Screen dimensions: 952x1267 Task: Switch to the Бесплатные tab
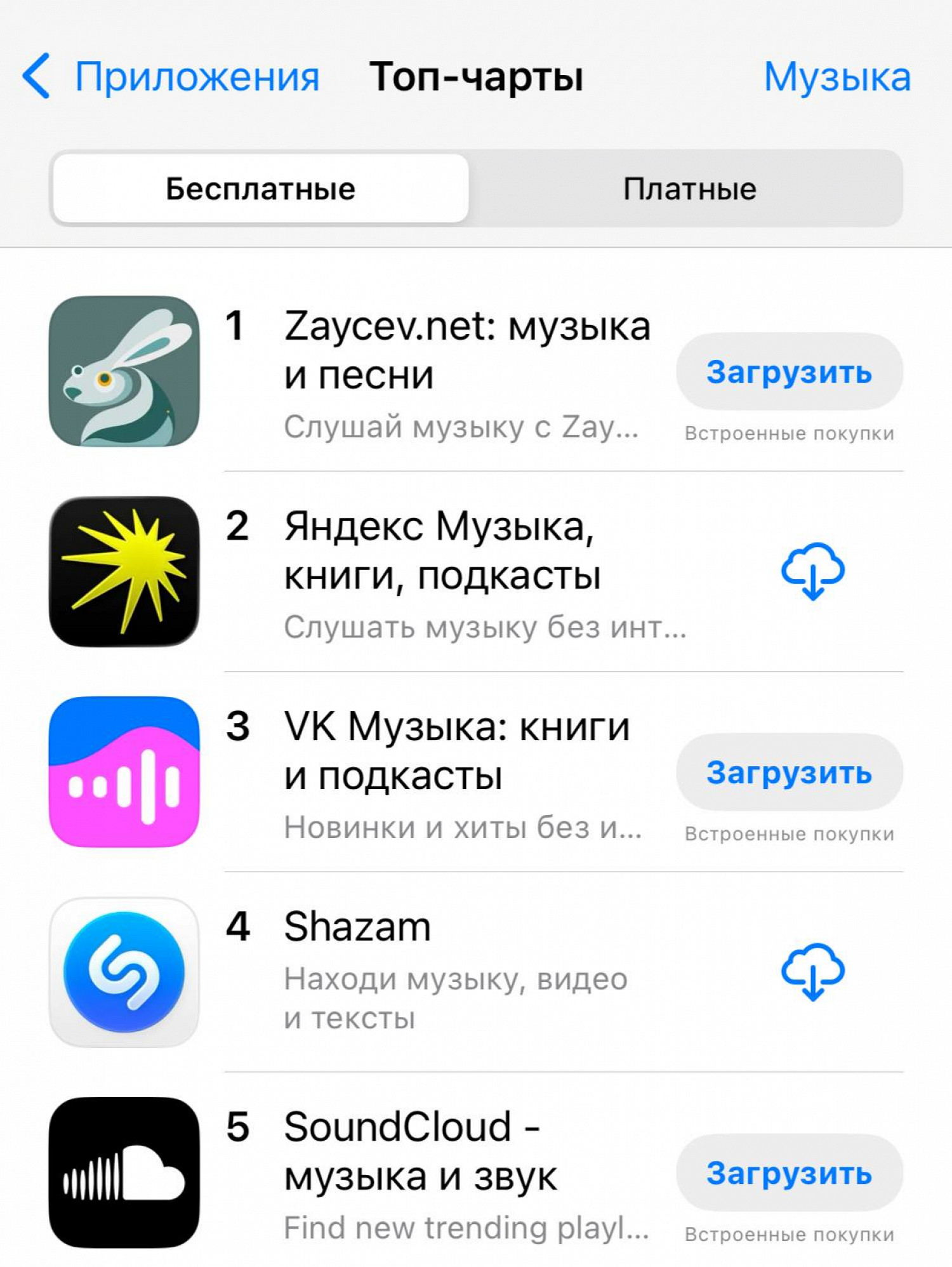point(260,189)
